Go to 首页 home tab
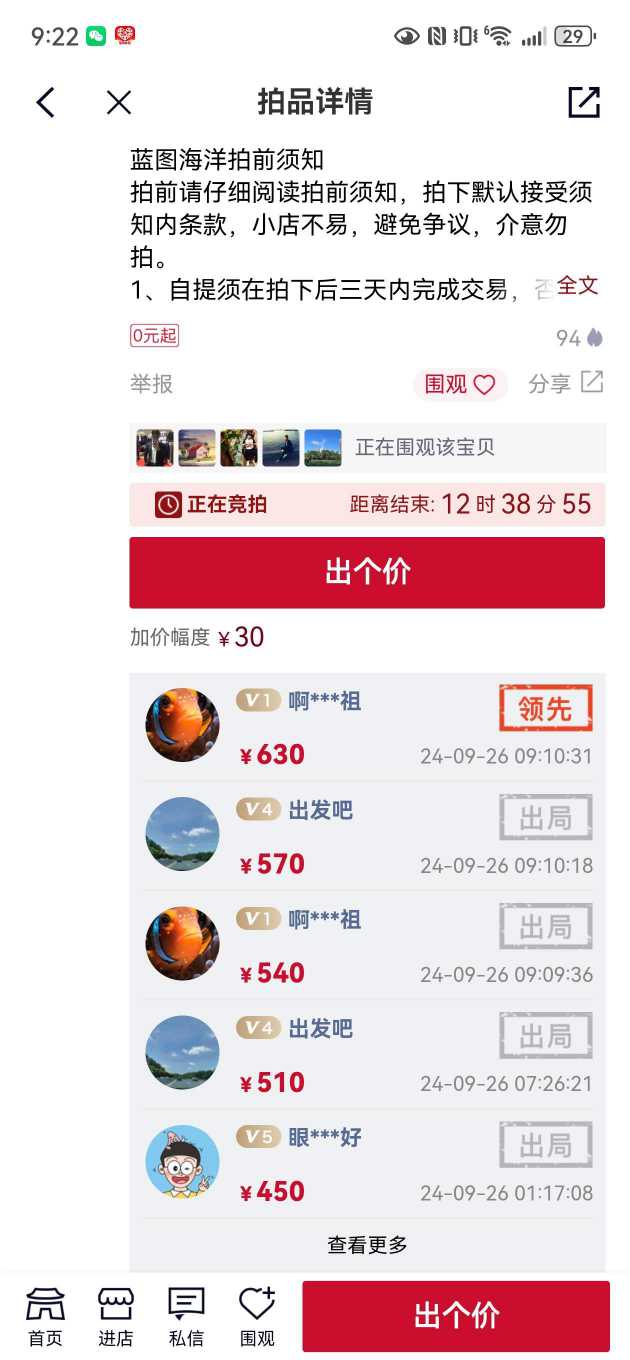The image size is (630, 1360). [x=45, y=1316]
